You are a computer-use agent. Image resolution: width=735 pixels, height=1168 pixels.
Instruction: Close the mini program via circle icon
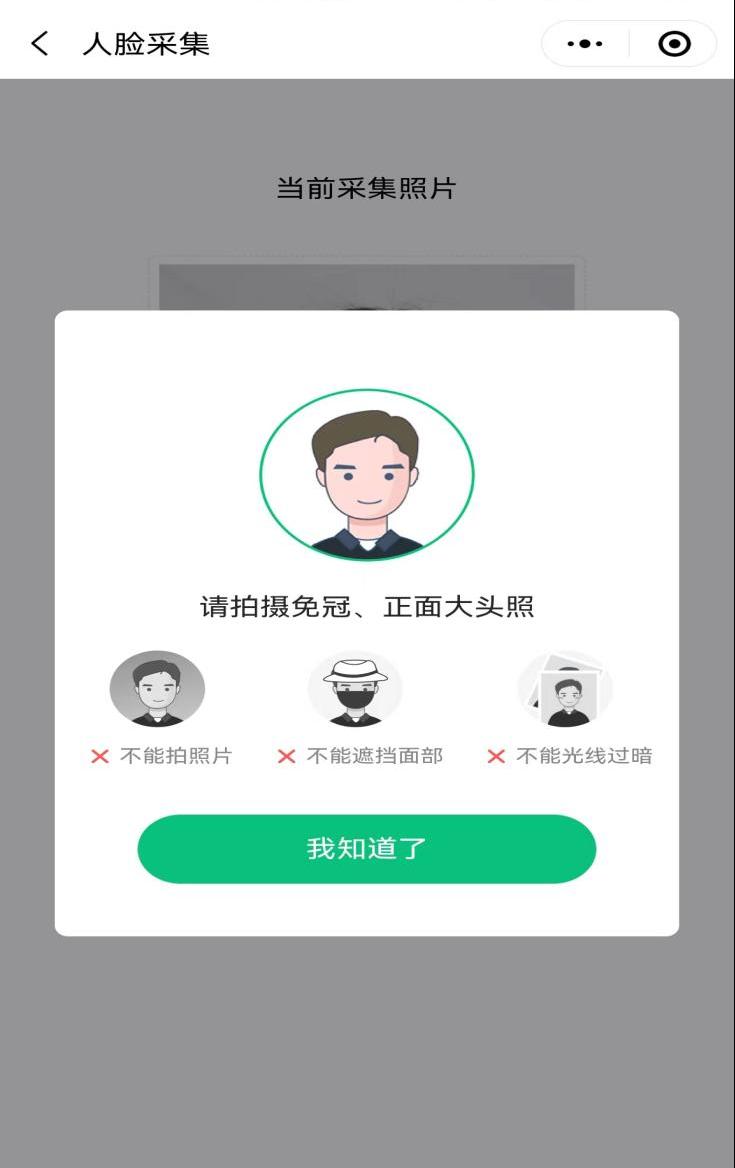tap(674, 44)
